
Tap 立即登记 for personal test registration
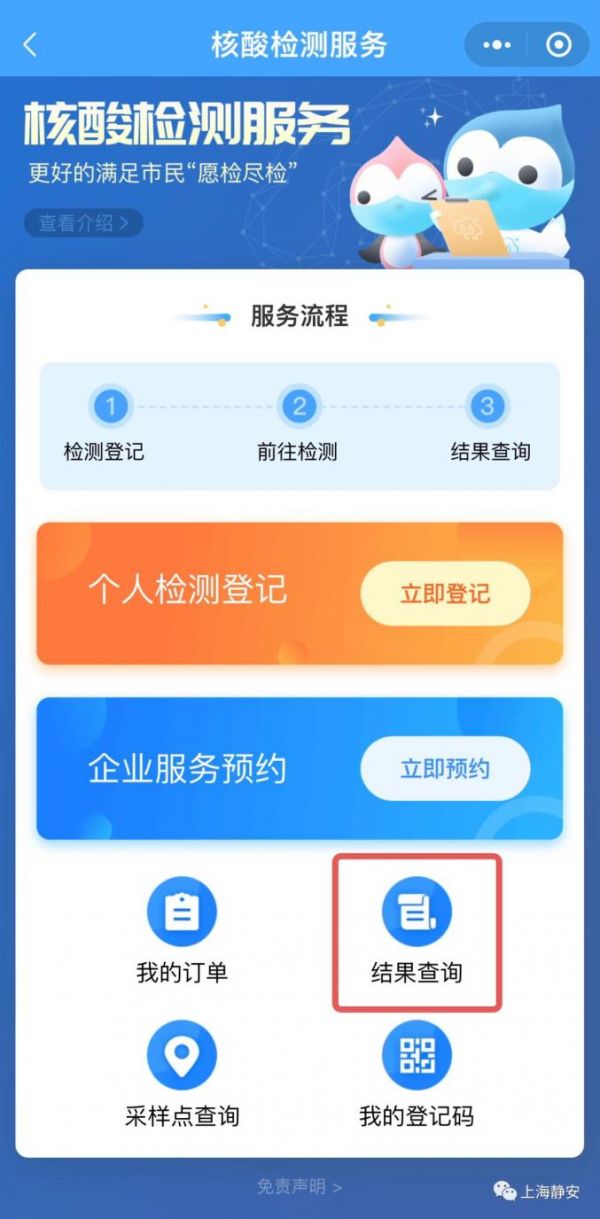[x=445, y=594]
